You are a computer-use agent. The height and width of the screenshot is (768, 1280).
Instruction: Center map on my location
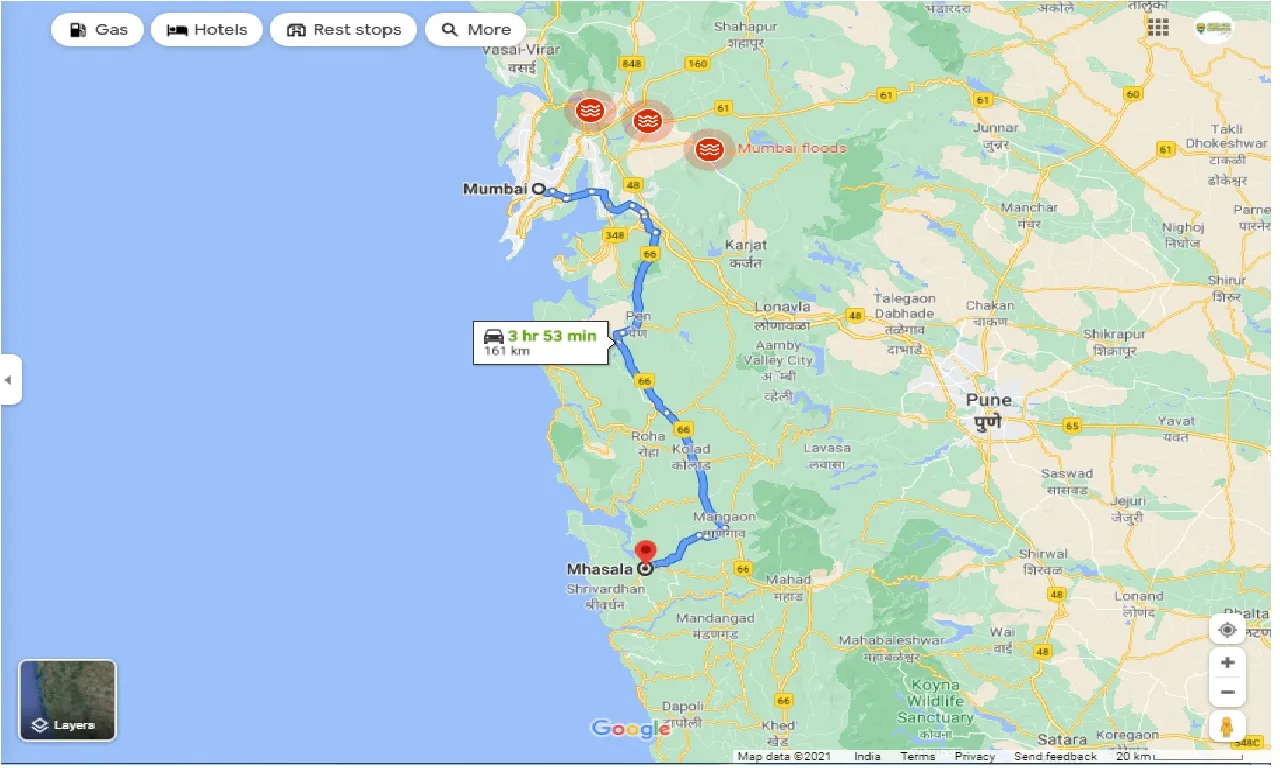coord(1227,630)
